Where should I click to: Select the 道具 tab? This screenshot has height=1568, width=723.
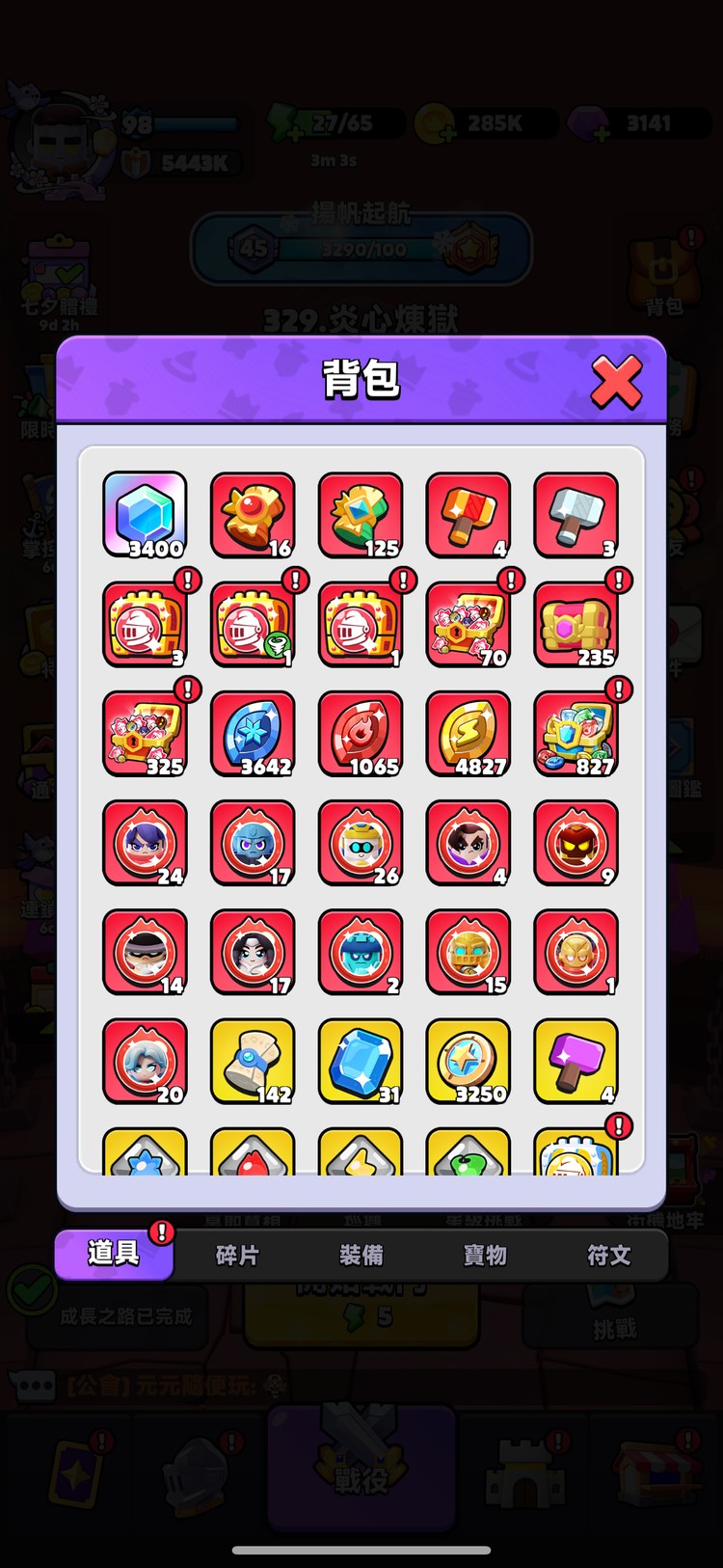(114, 1254)
